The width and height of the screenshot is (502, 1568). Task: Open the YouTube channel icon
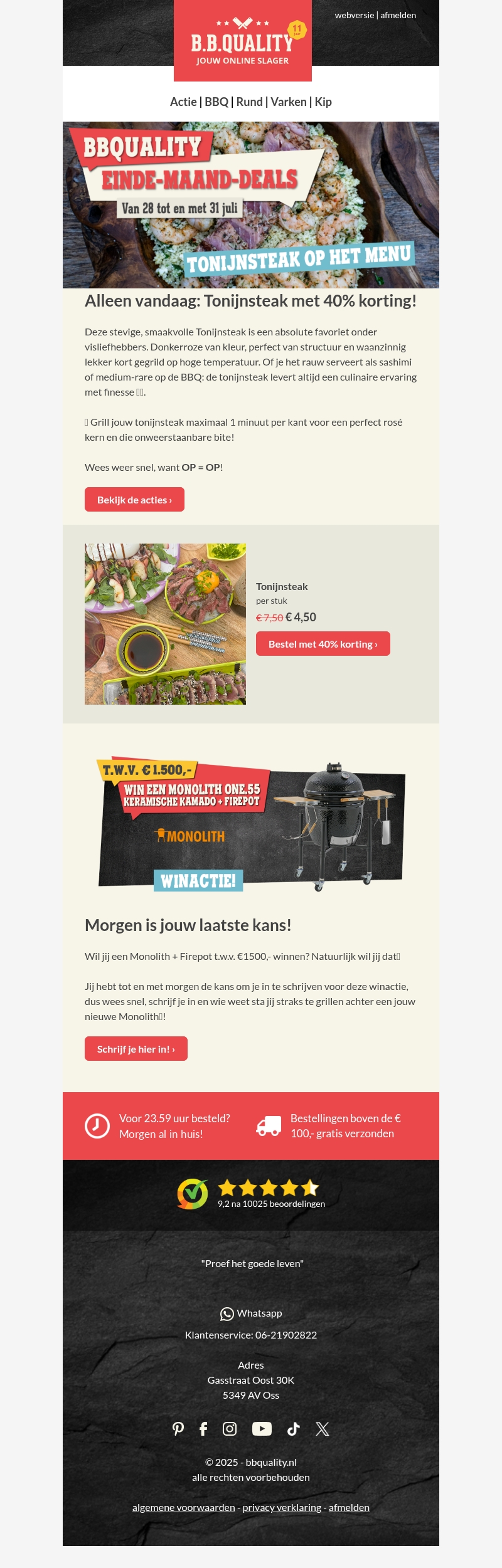[x=262, y=1429]
